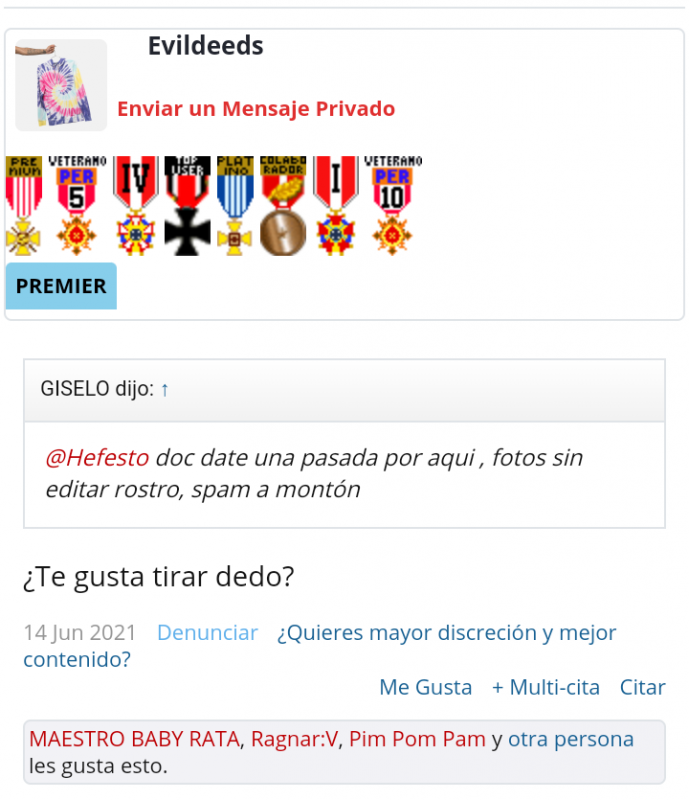Jump to GISELO's original quoted post arrow
This screenshot has height=800, width=689.
coord(165,390)
